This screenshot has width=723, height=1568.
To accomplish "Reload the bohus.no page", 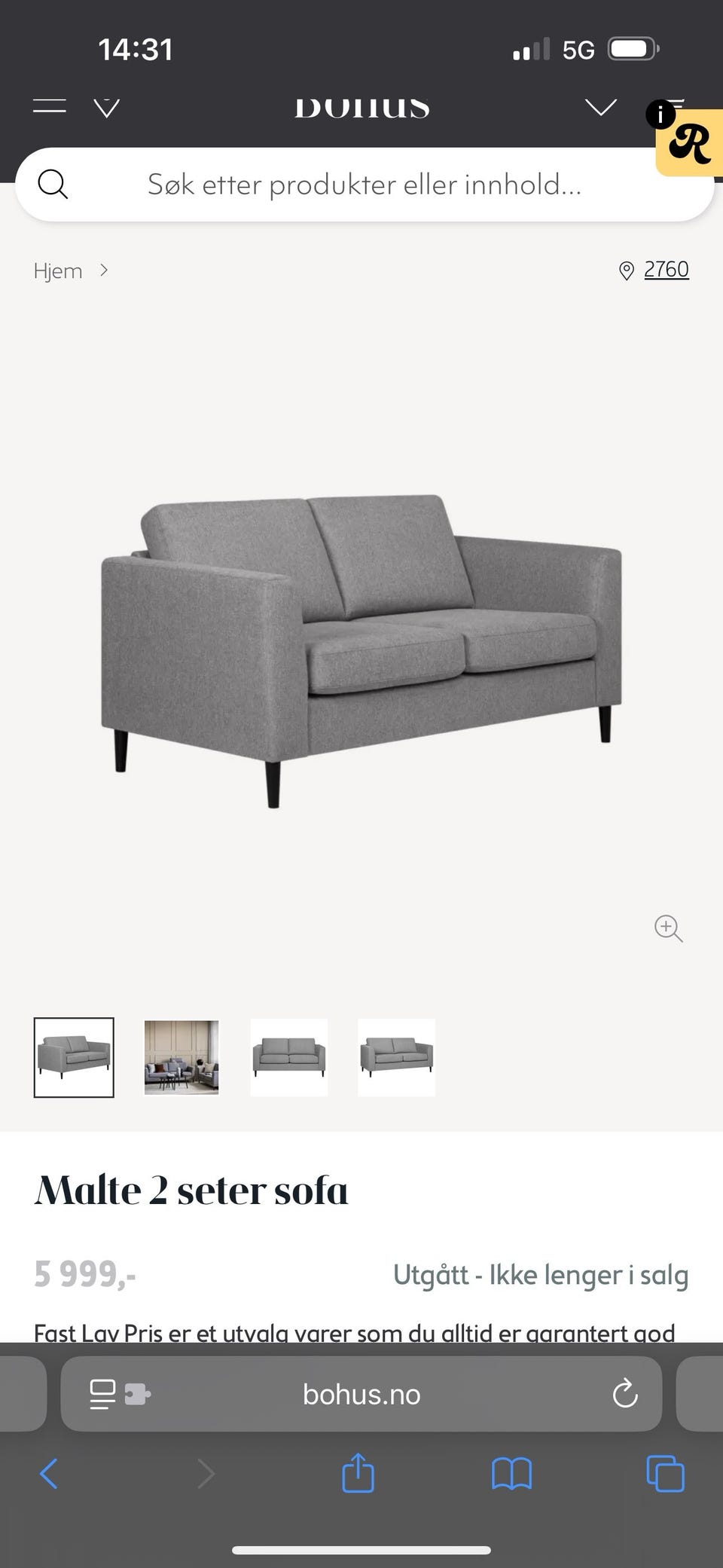I will (x=625, y=1394).
